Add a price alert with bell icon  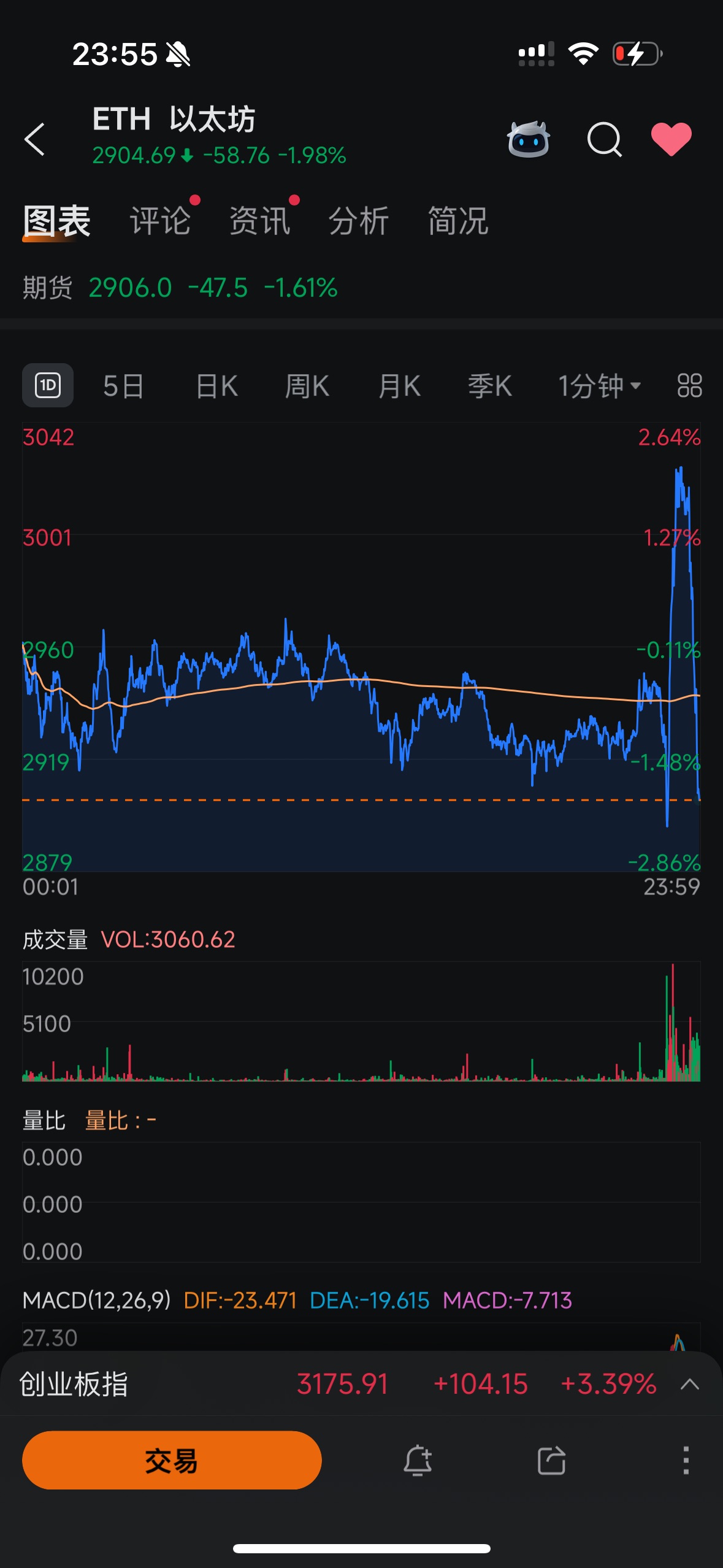(x=418, y=1460)
